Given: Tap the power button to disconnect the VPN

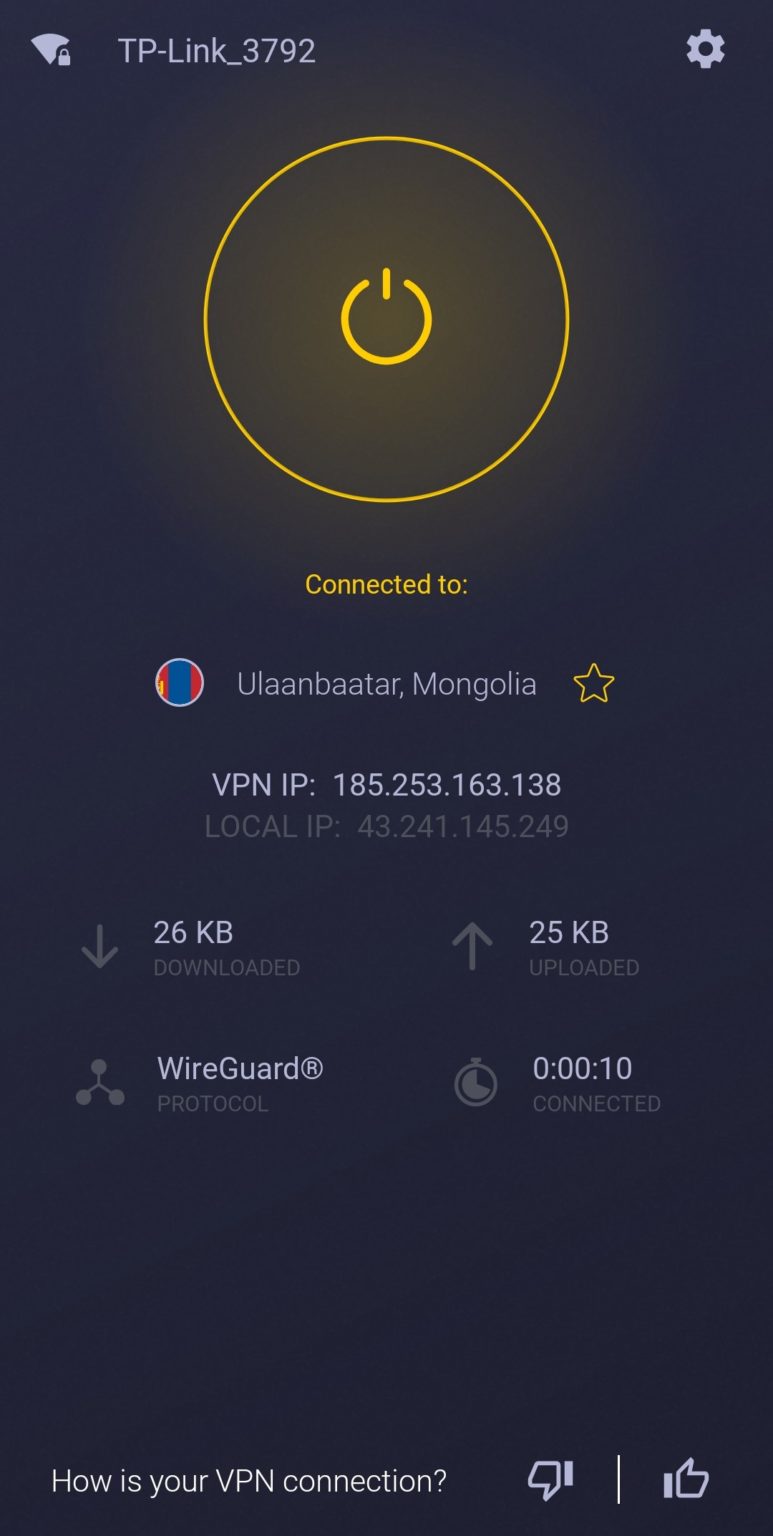Looking at the screenshot, I should (x=386, y=317).
